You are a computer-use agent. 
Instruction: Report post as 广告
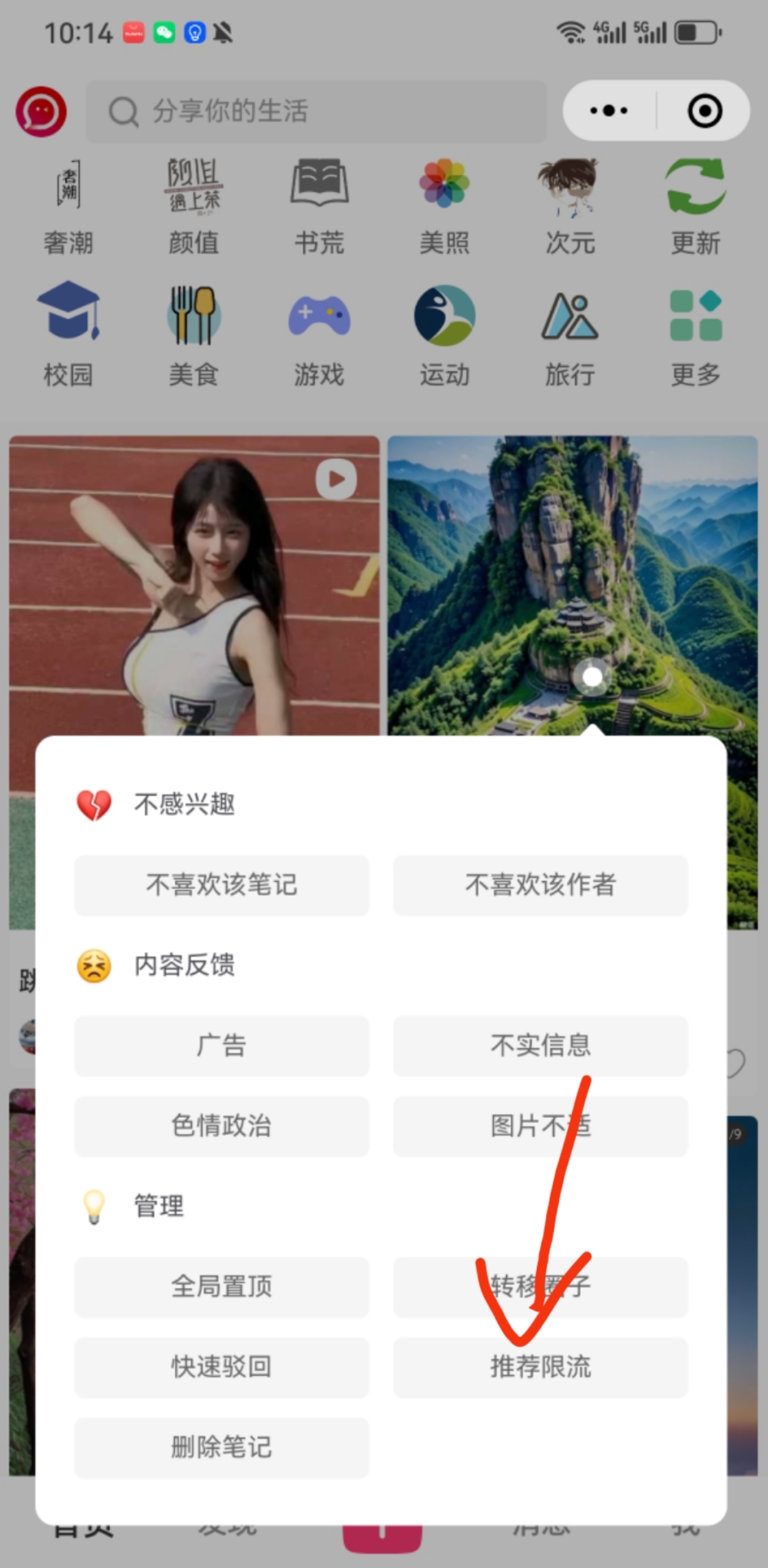point(221,1046)
